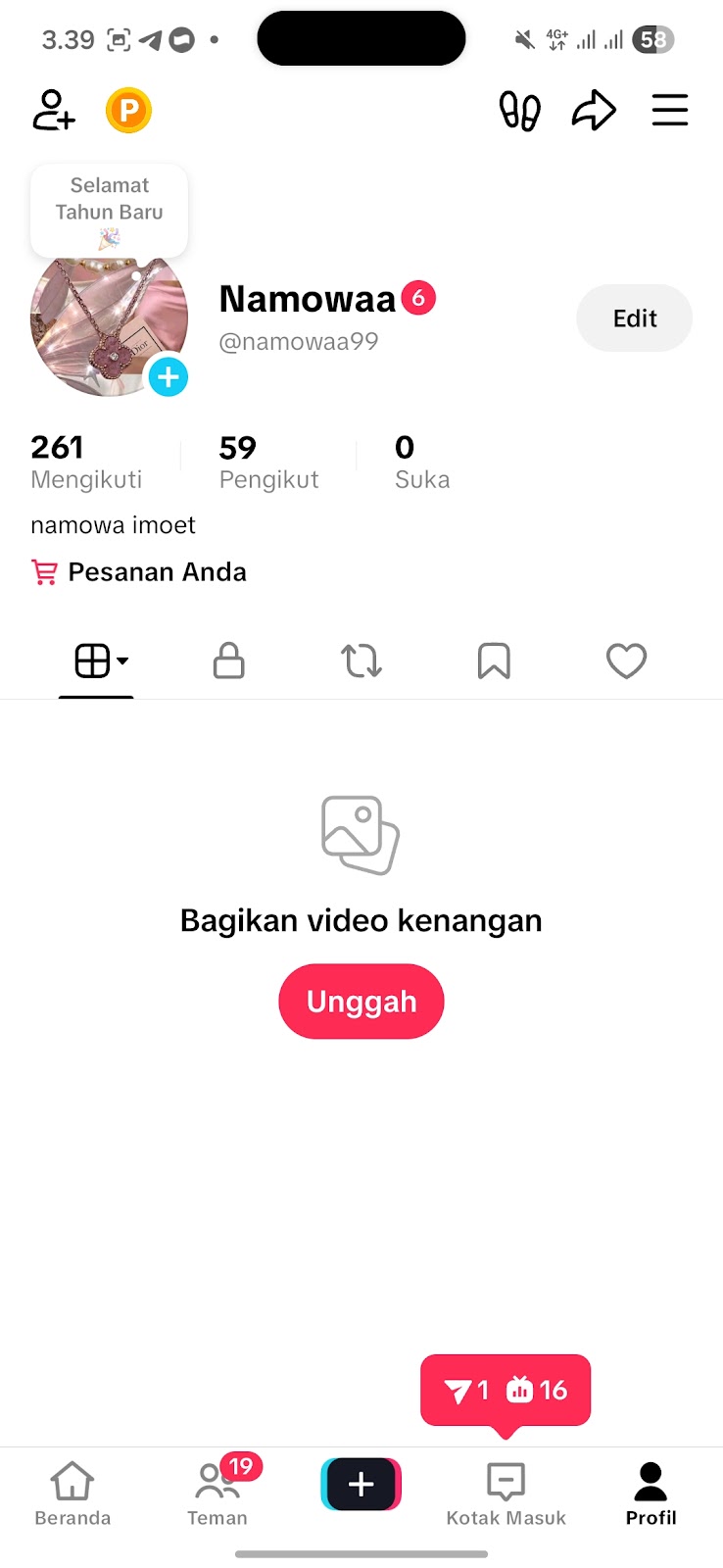723x1568 pixels.
Task: Switch to the reposts tab
Action: click(361, 661)
